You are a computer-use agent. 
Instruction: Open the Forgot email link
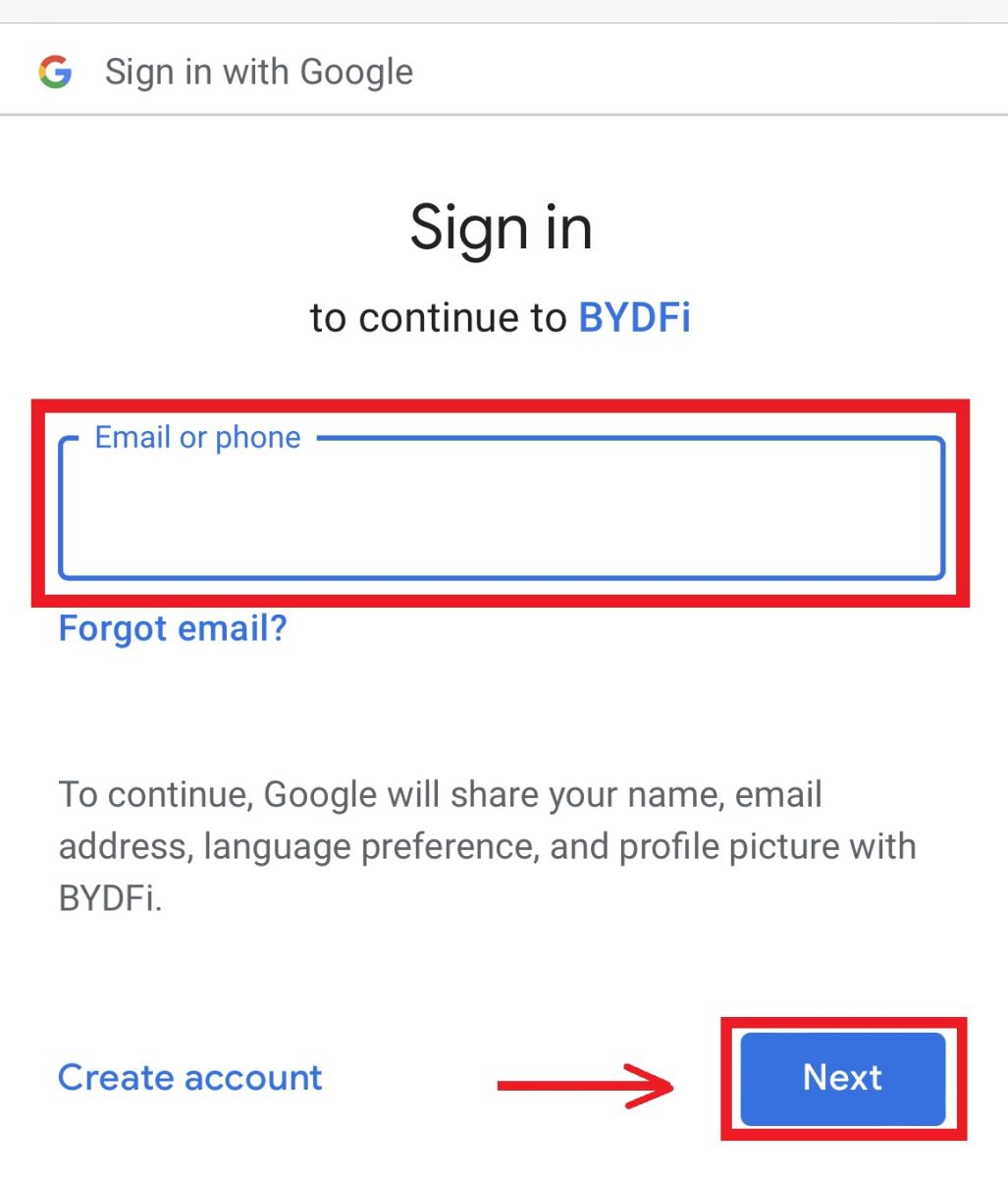coord(173,628)
